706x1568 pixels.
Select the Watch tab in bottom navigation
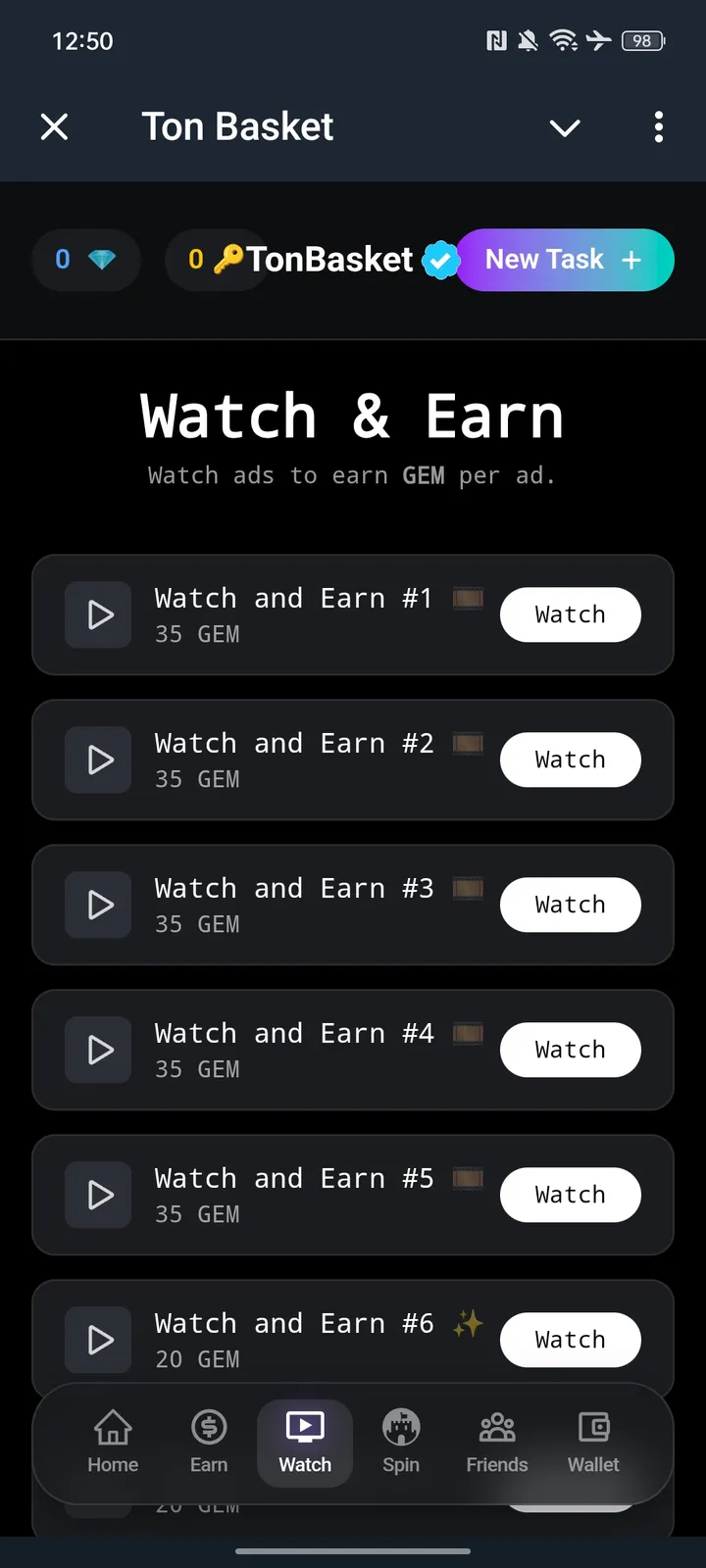305,1443
